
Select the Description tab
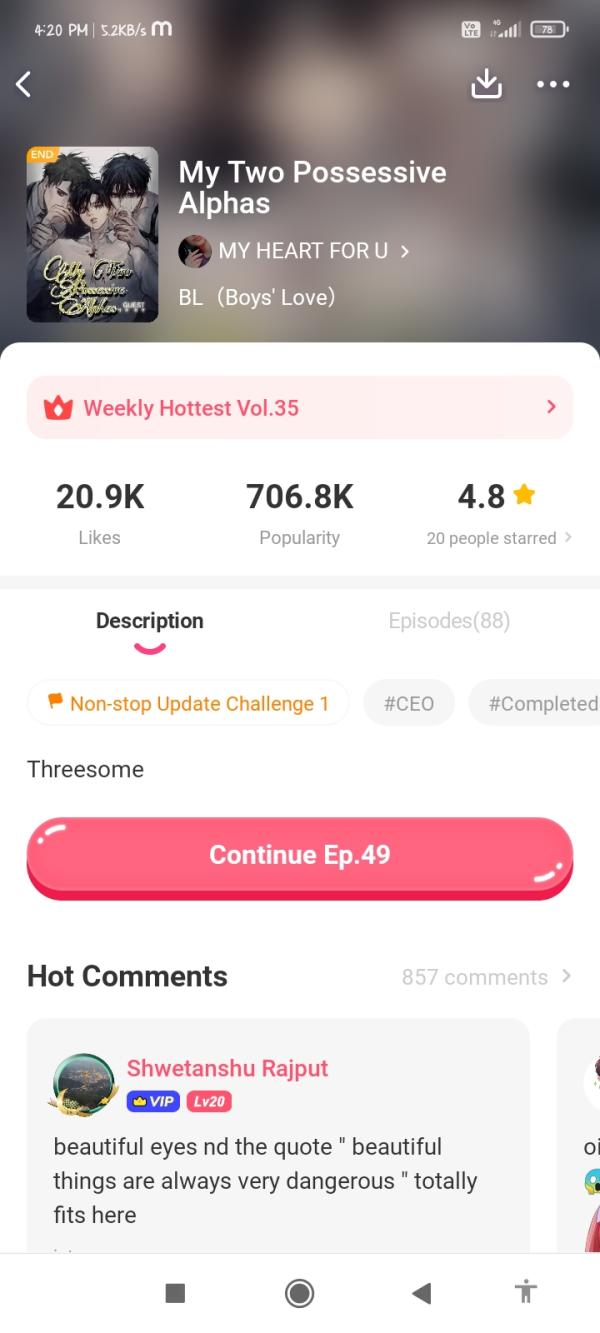pos(150,621)
